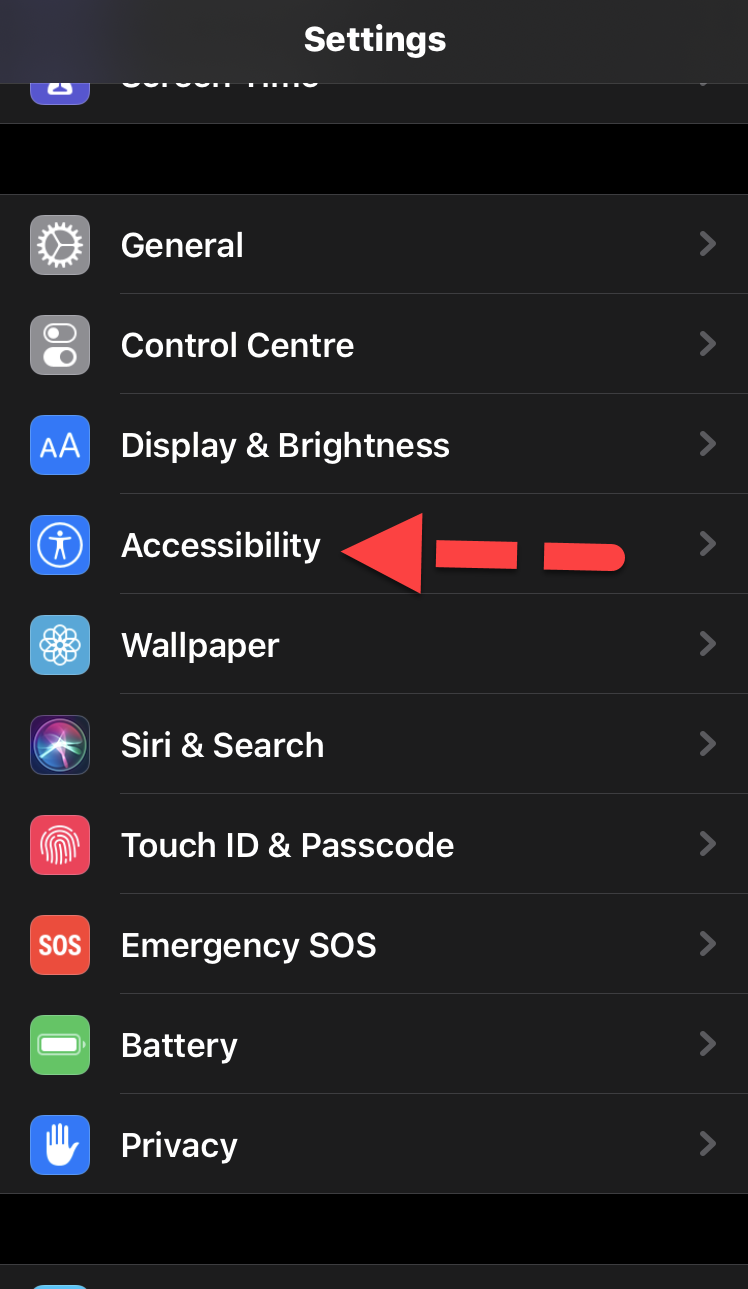748x1289 pixels.
Task: Go to Control Centre settings
Action: [x=237, y=345]
